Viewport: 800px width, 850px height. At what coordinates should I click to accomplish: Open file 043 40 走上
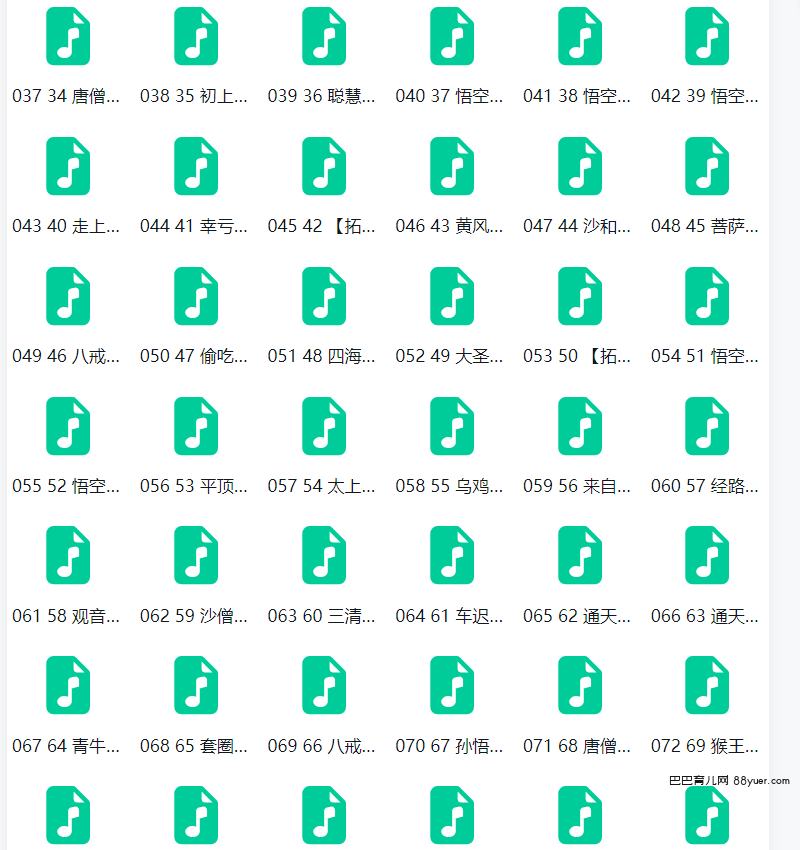68,167
